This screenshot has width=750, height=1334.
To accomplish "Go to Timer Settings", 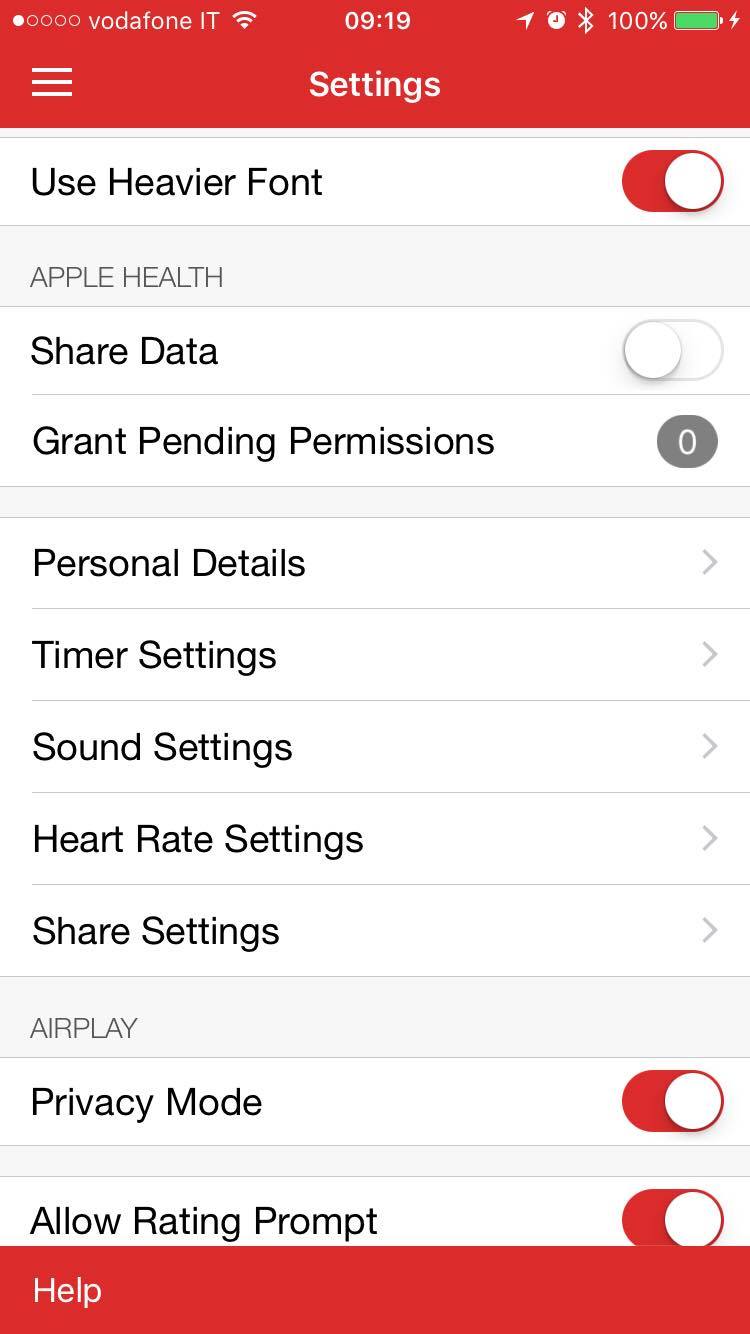I will pyautogui.click(x=375, y=655).
